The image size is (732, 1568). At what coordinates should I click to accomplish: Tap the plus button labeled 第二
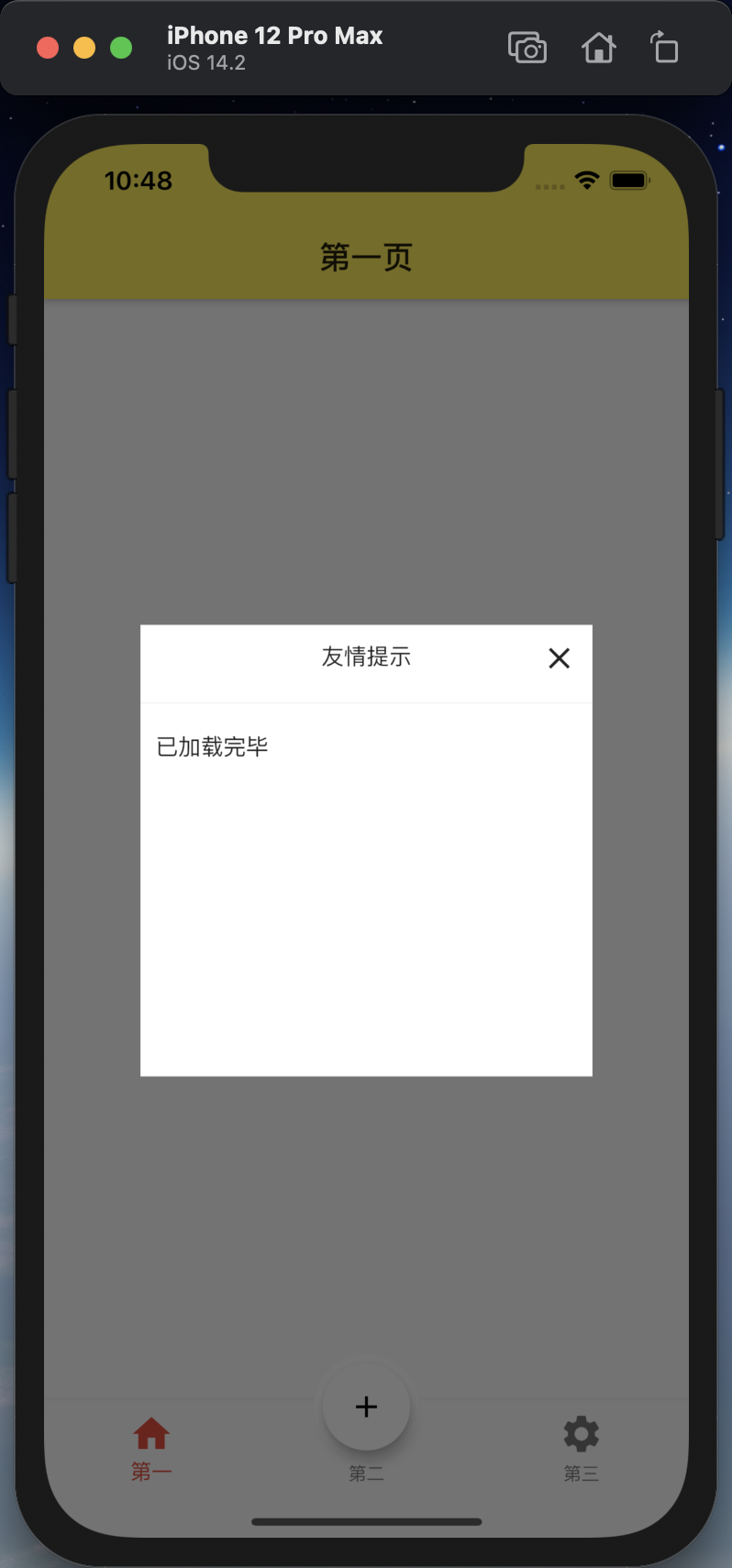coord(366,1407)
